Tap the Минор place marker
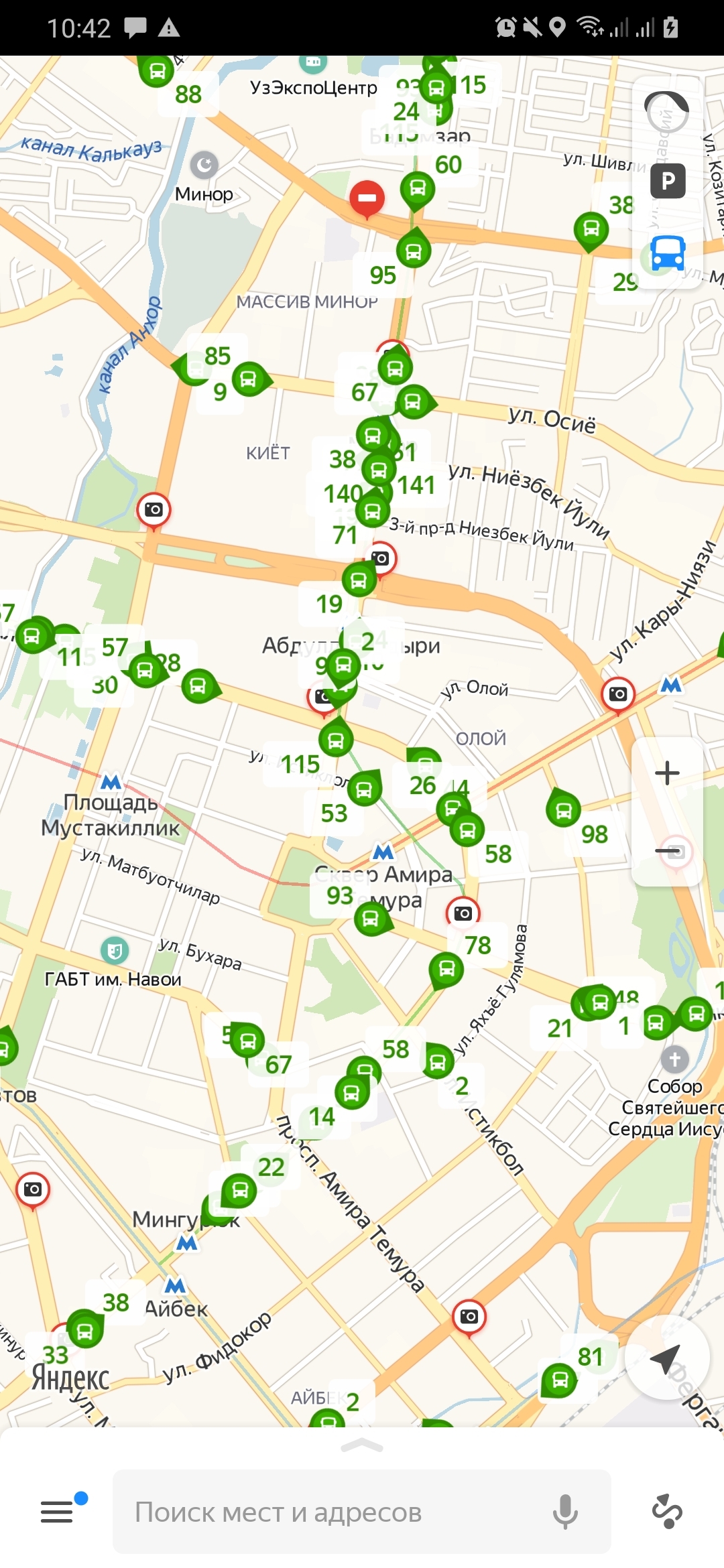Screen dimensions: 724x1568 point(204,165)
